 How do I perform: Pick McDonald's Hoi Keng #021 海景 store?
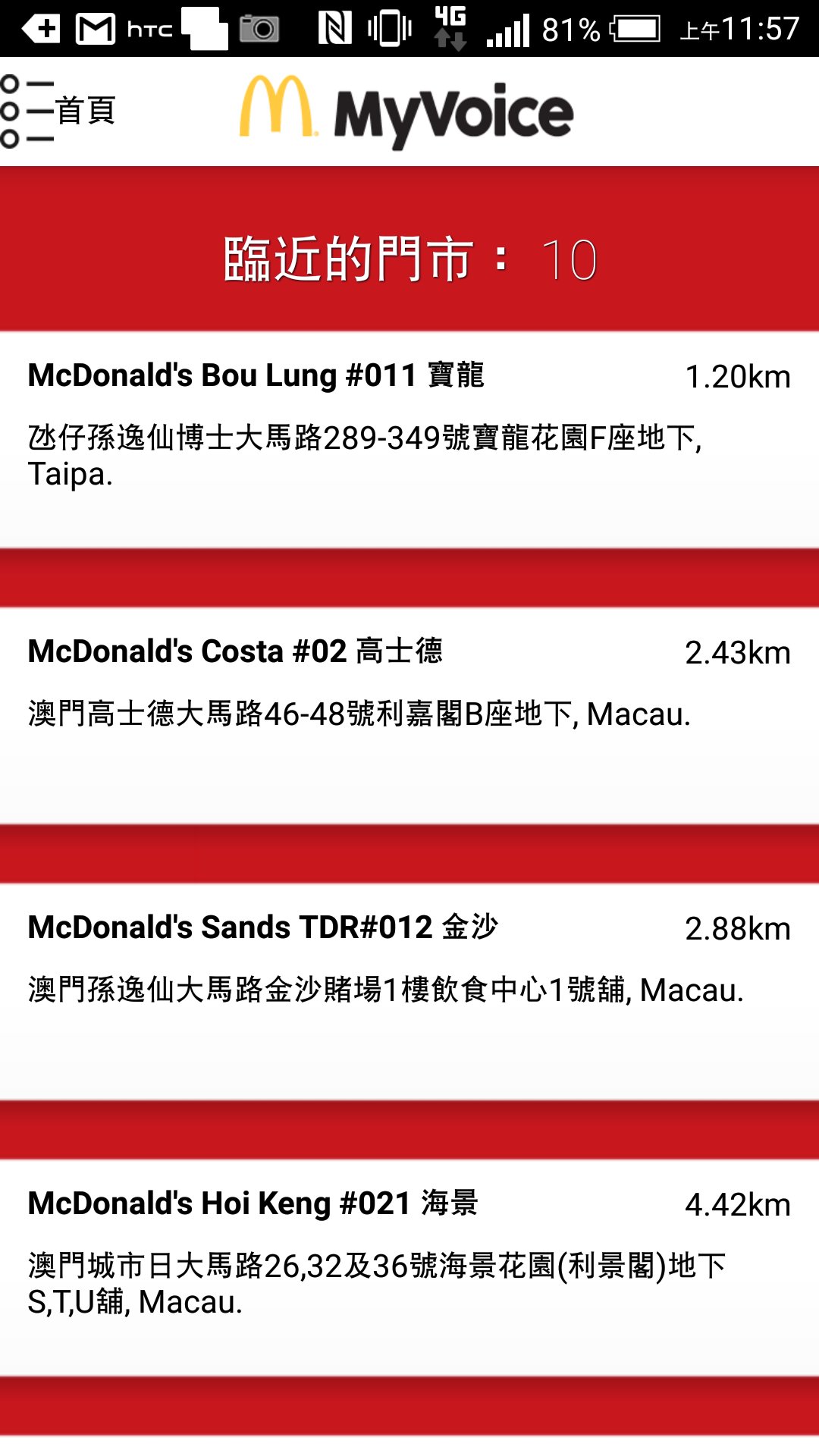pos(409,1251)
